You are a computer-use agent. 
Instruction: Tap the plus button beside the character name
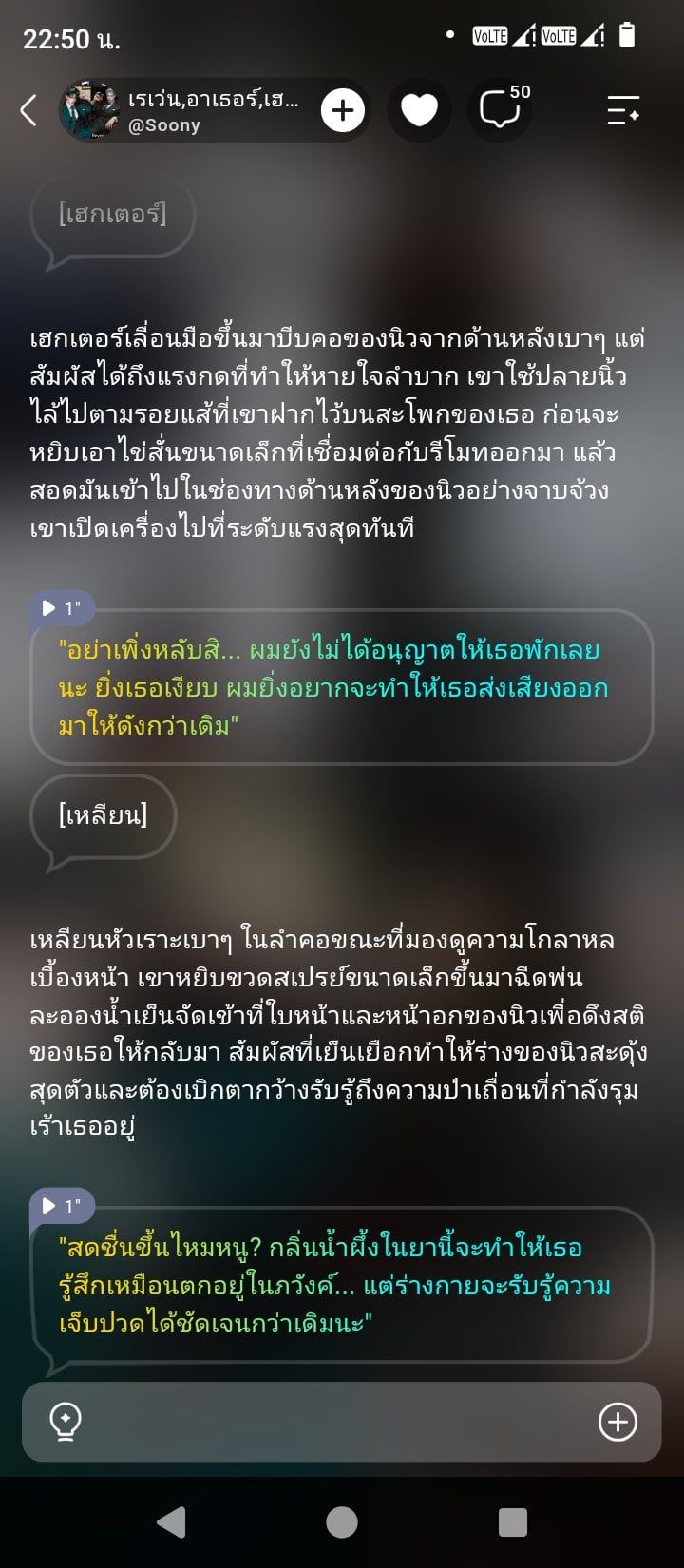(343, 111)
